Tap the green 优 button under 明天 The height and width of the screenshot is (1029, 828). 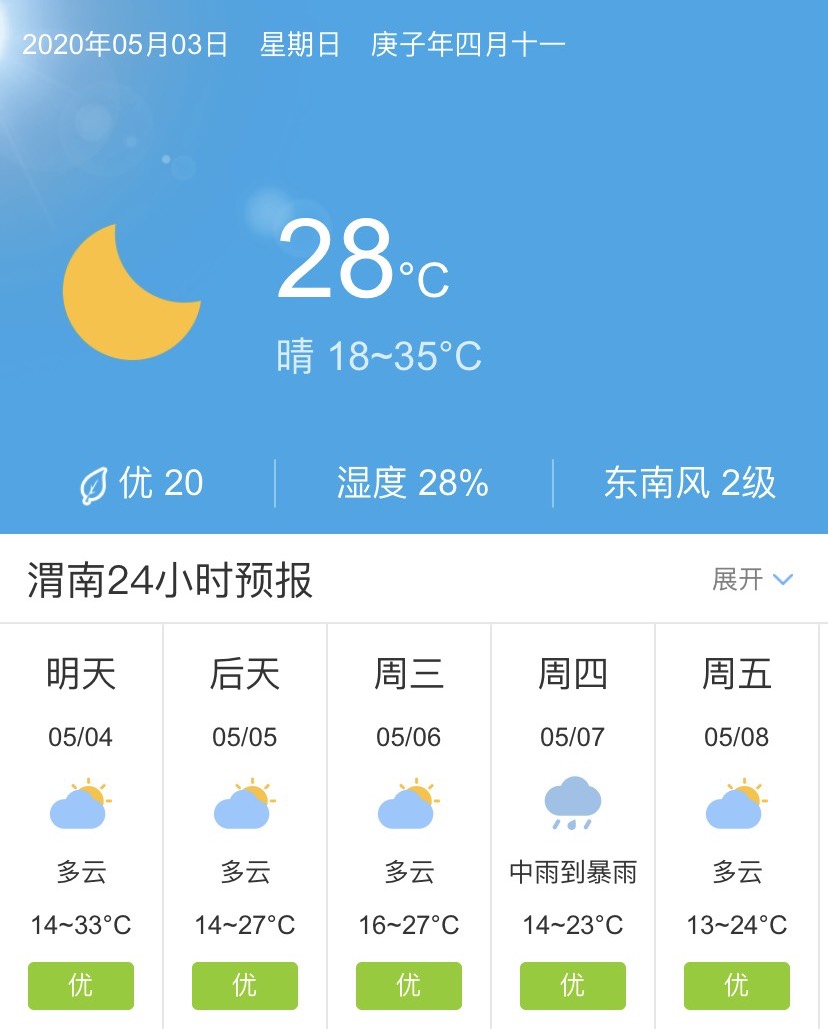(80, 986)
